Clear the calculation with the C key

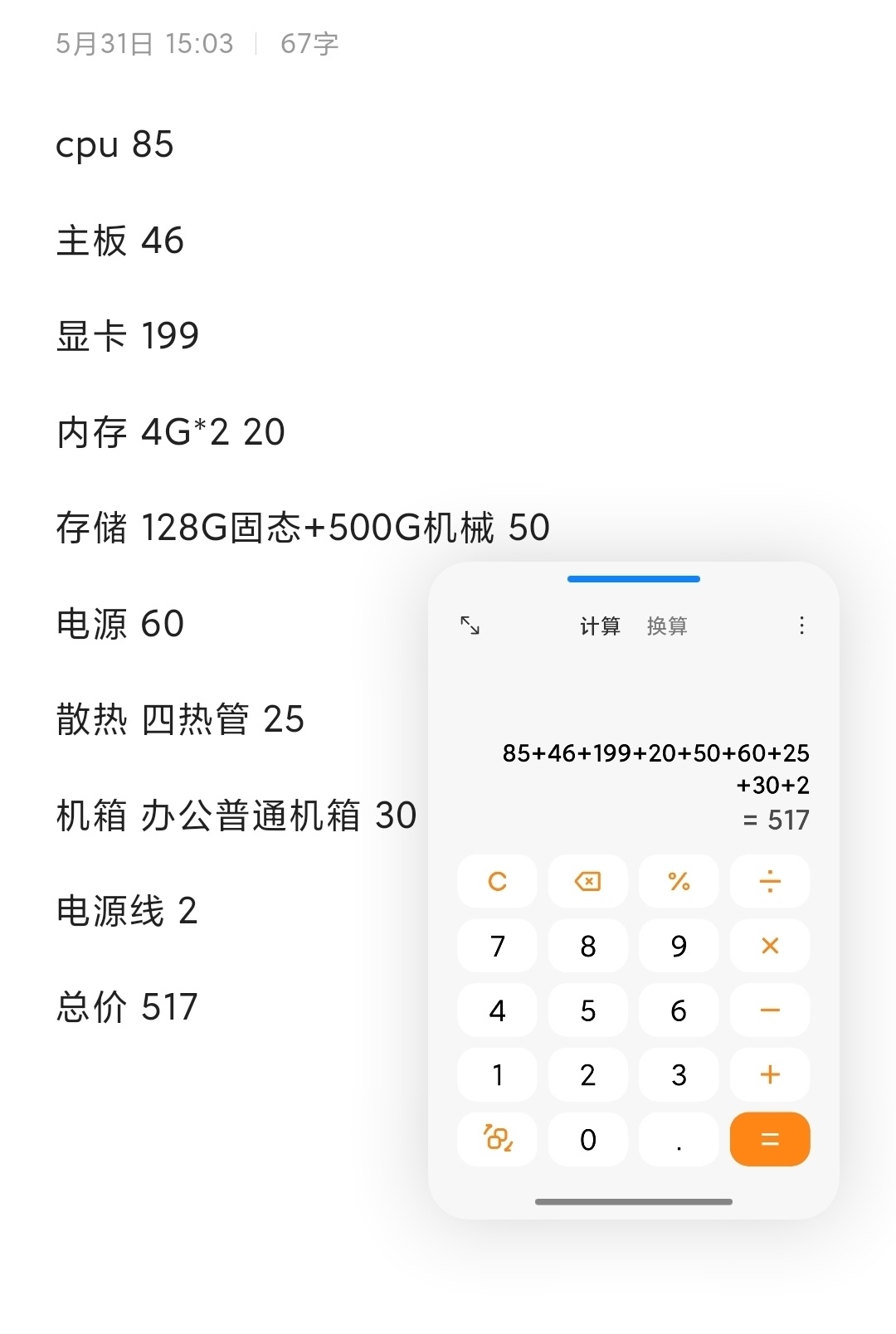click(x=497, y=881)
